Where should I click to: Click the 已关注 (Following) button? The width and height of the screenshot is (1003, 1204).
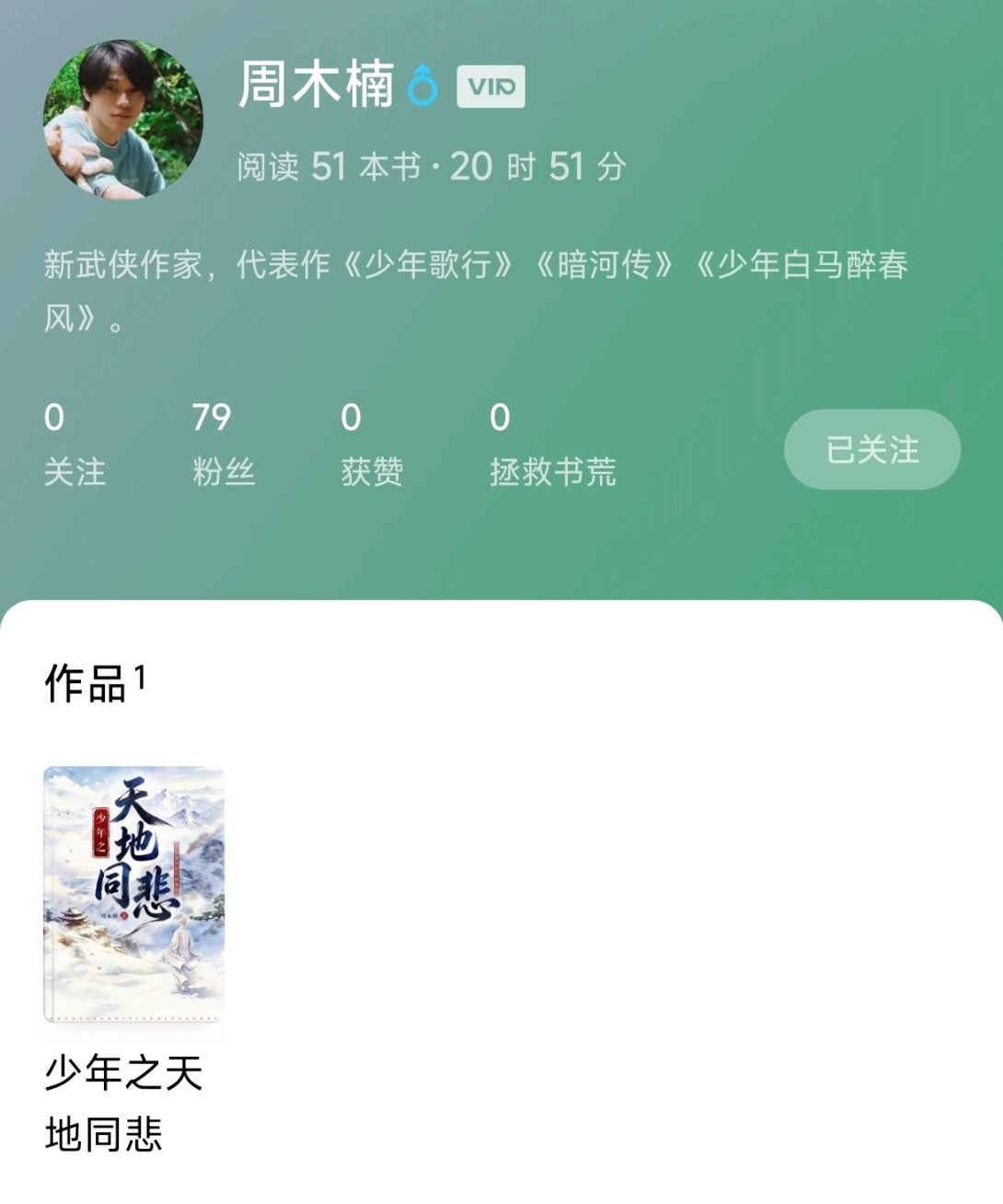tap(870, 449)
